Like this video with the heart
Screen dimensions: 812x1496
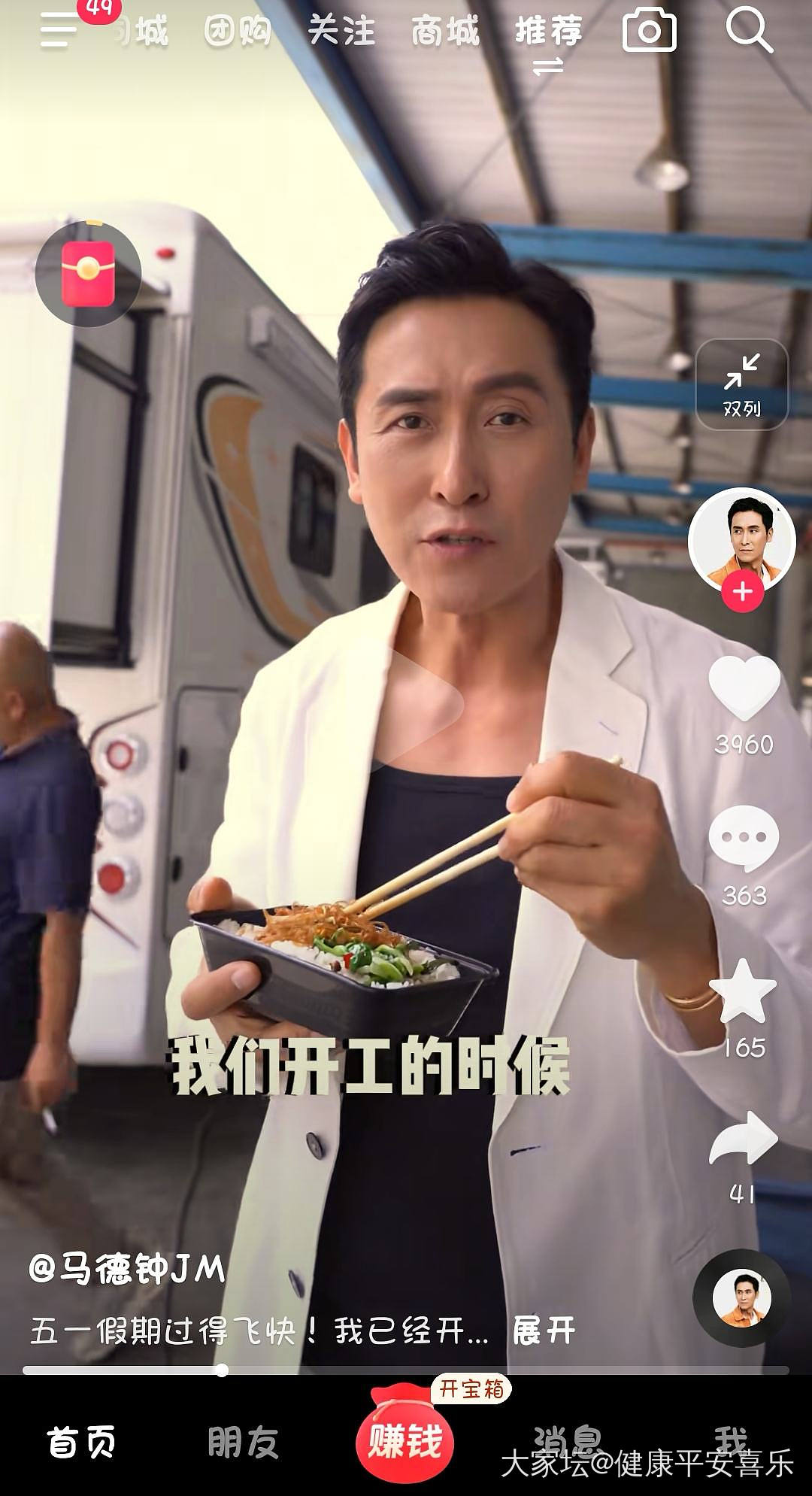click(744, 687)
